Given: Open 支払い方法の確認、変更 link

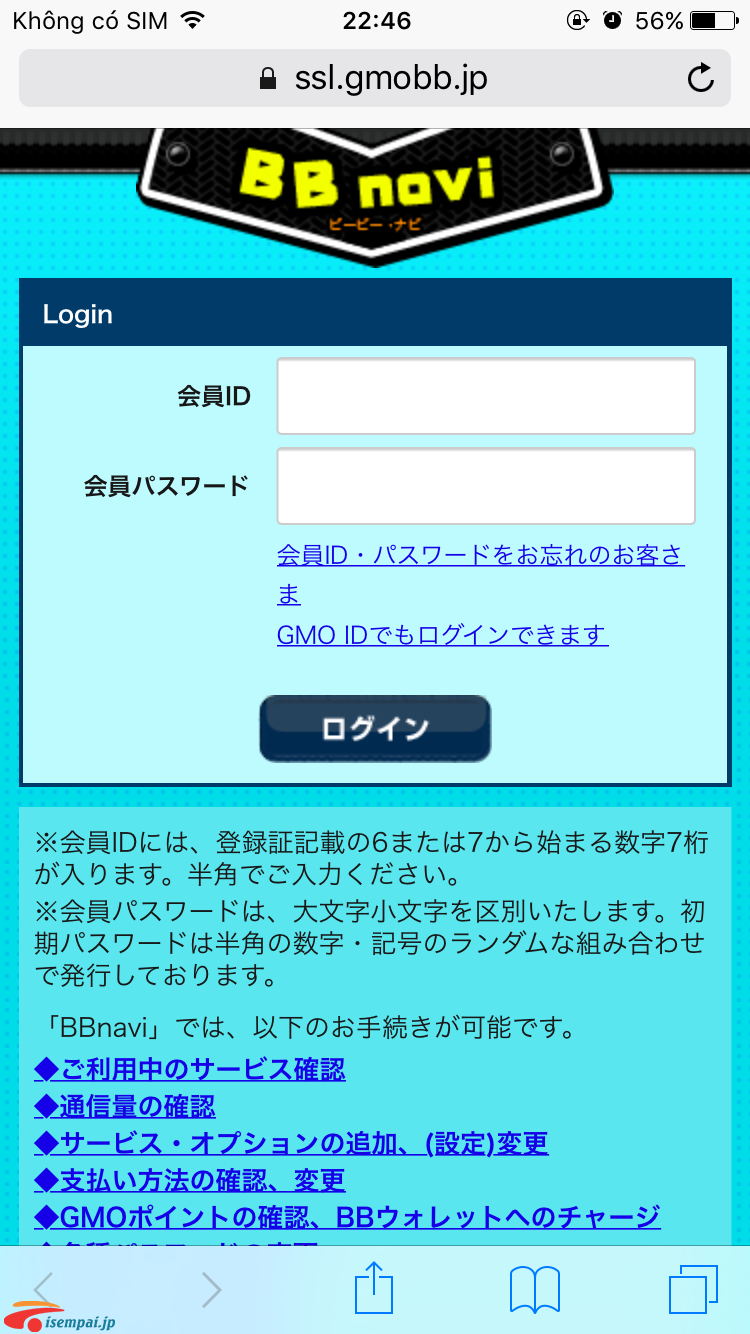Looking at the screenshot, I should pyautogui.click(x=190, y=1180).
